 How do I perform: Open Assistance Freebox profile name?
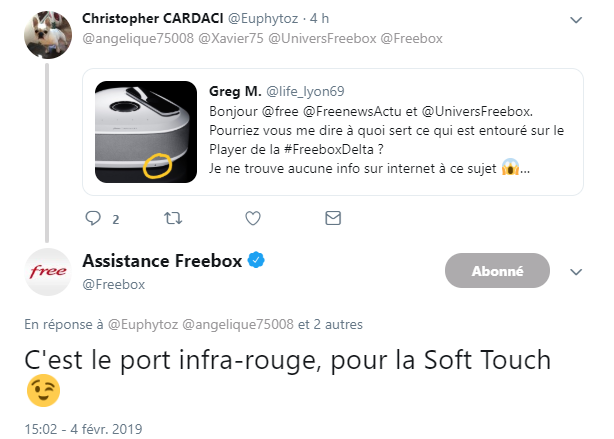tap(161, 261)
